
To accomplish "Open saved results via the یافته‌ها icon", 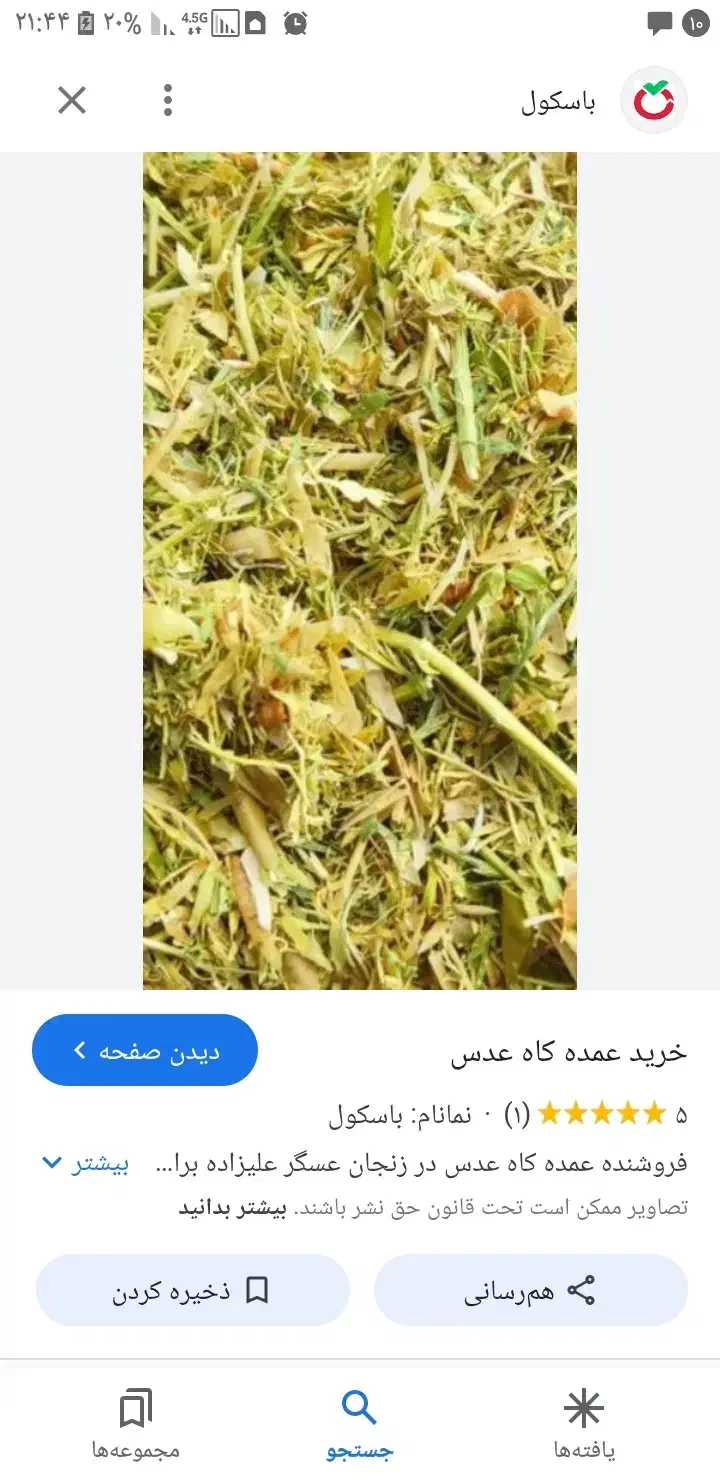I will coord(583,1406).
